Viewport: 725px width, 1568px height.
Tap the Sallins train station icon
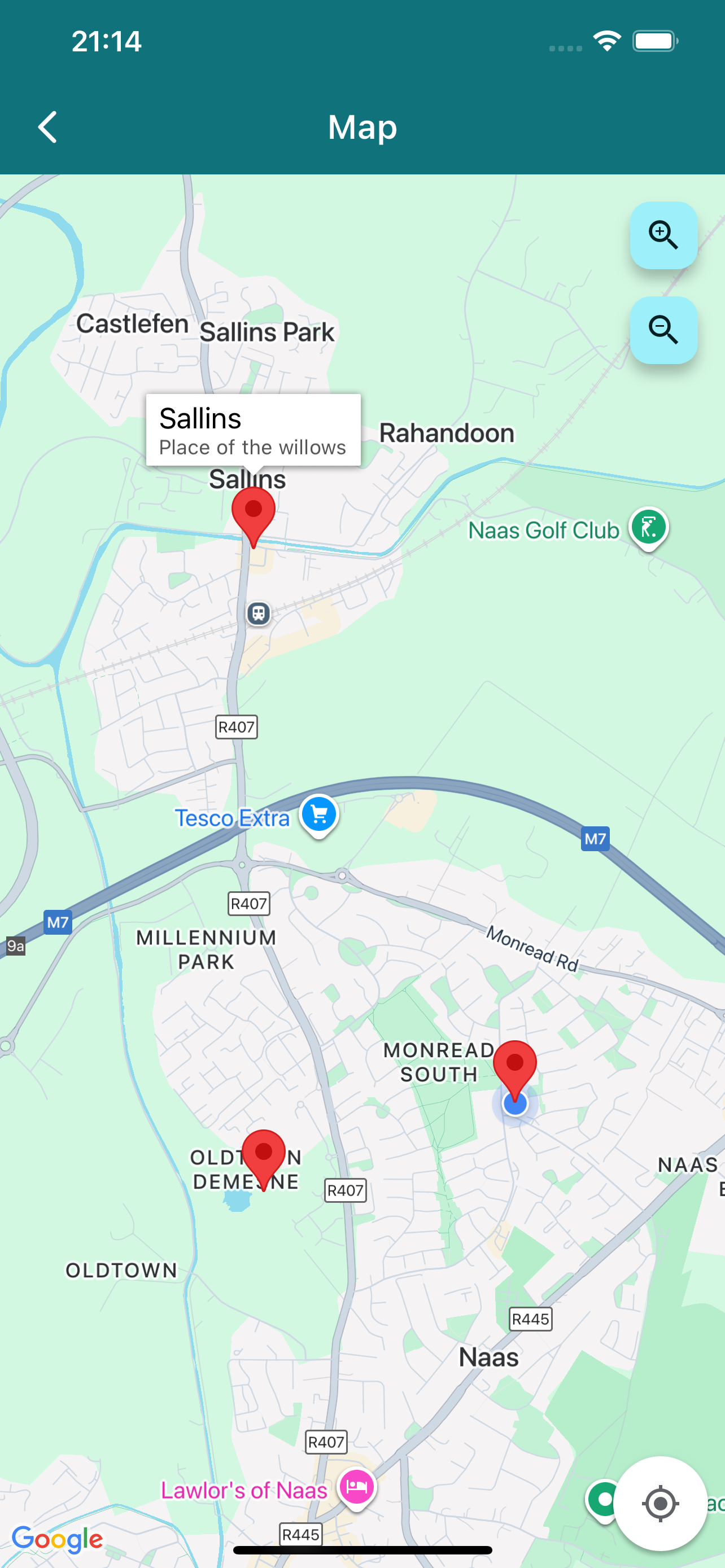coord(259,612)
